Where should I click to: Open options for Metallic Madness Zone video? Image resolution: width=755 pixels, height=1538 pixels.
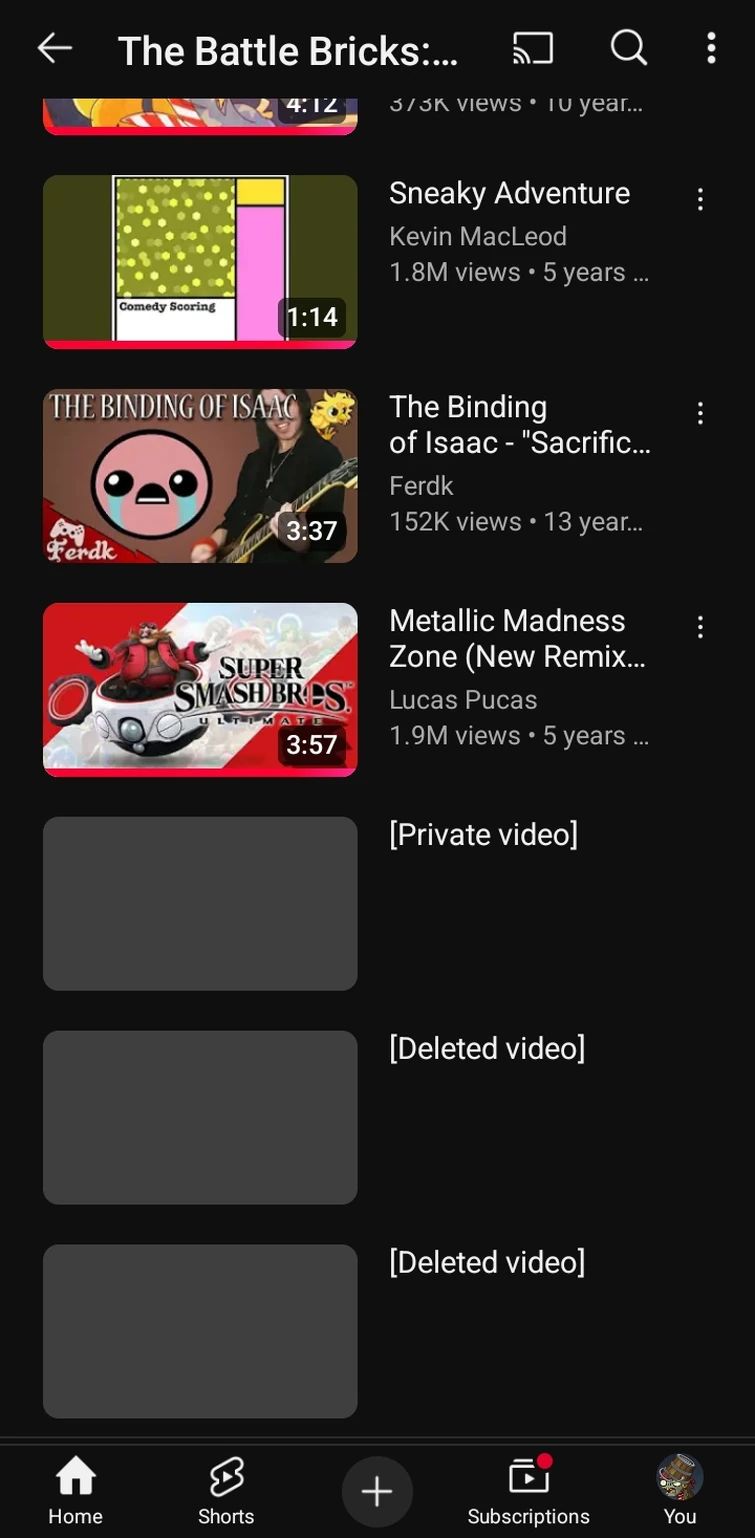coord(700,627)
